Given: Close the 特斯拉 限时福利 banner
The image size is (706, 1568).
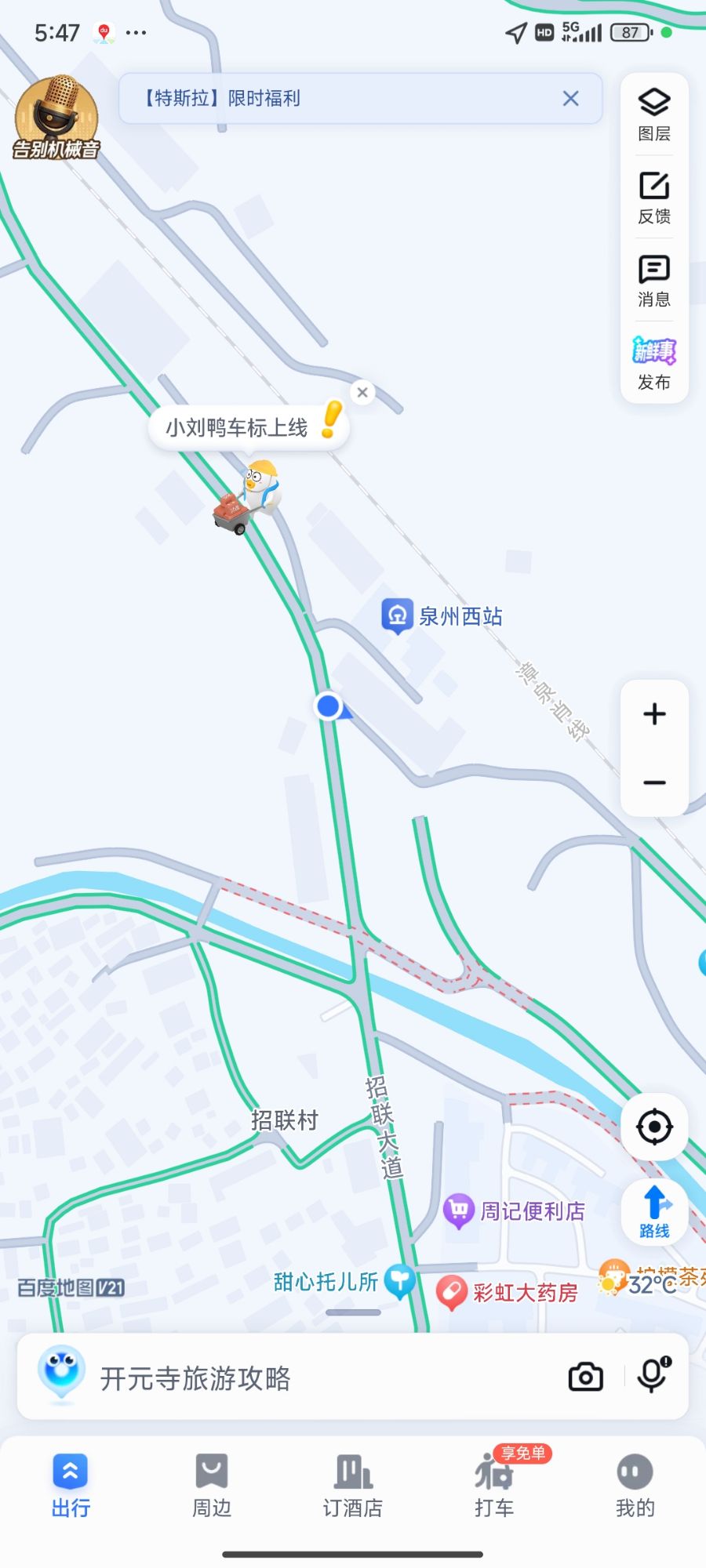Looking at the screenshot, I should (x=570, y=99).
